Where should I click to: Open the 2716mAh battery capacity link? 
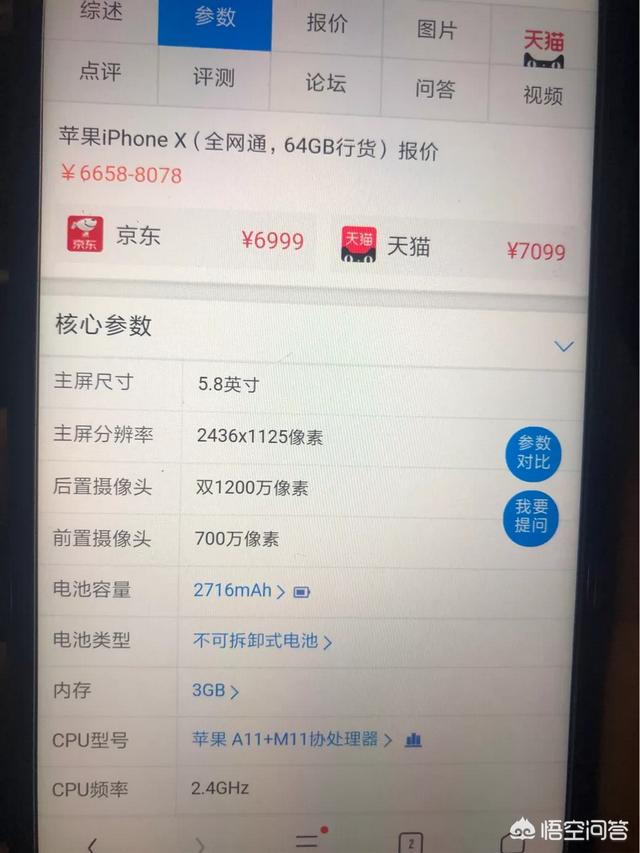coord(239,591)
